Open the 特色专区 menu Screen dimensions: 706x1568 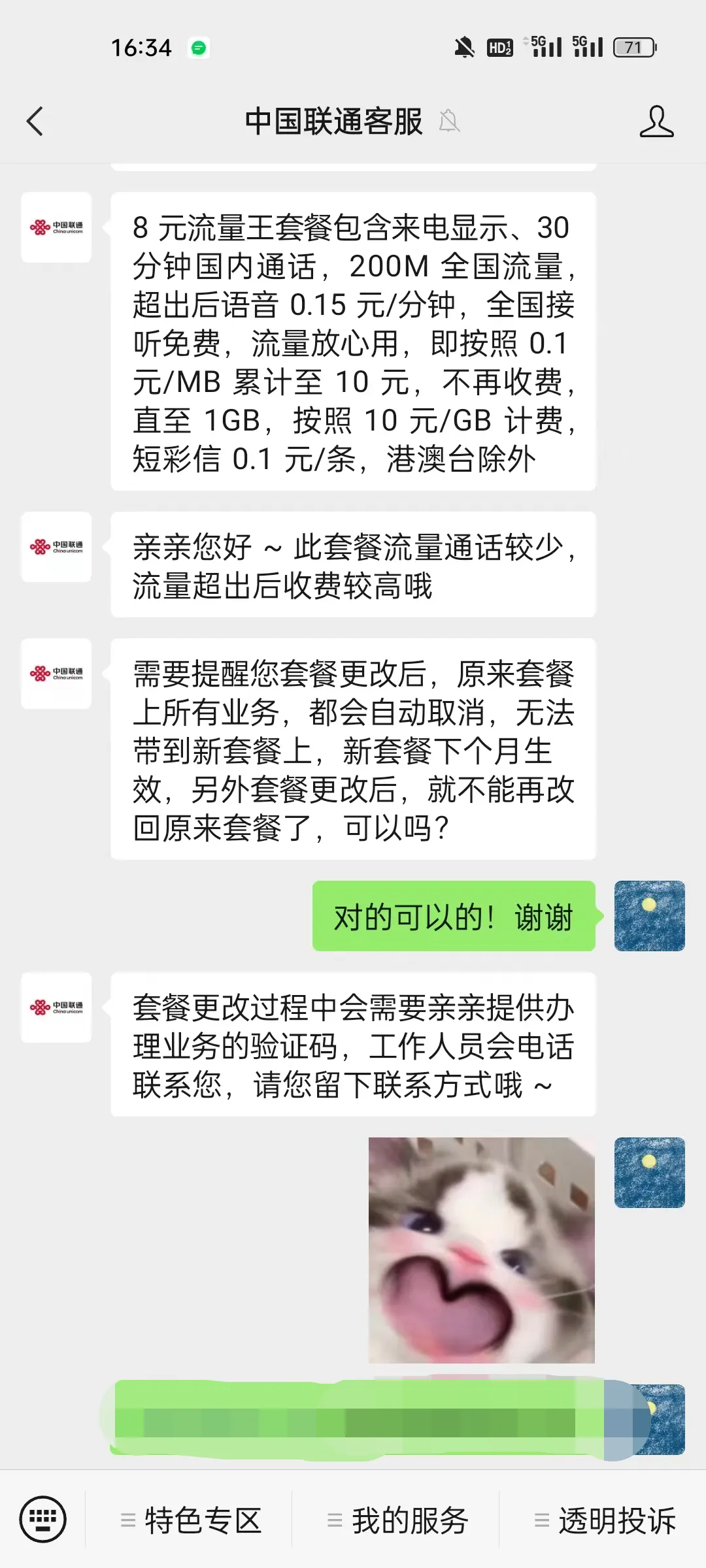(x=192, y=1520)
